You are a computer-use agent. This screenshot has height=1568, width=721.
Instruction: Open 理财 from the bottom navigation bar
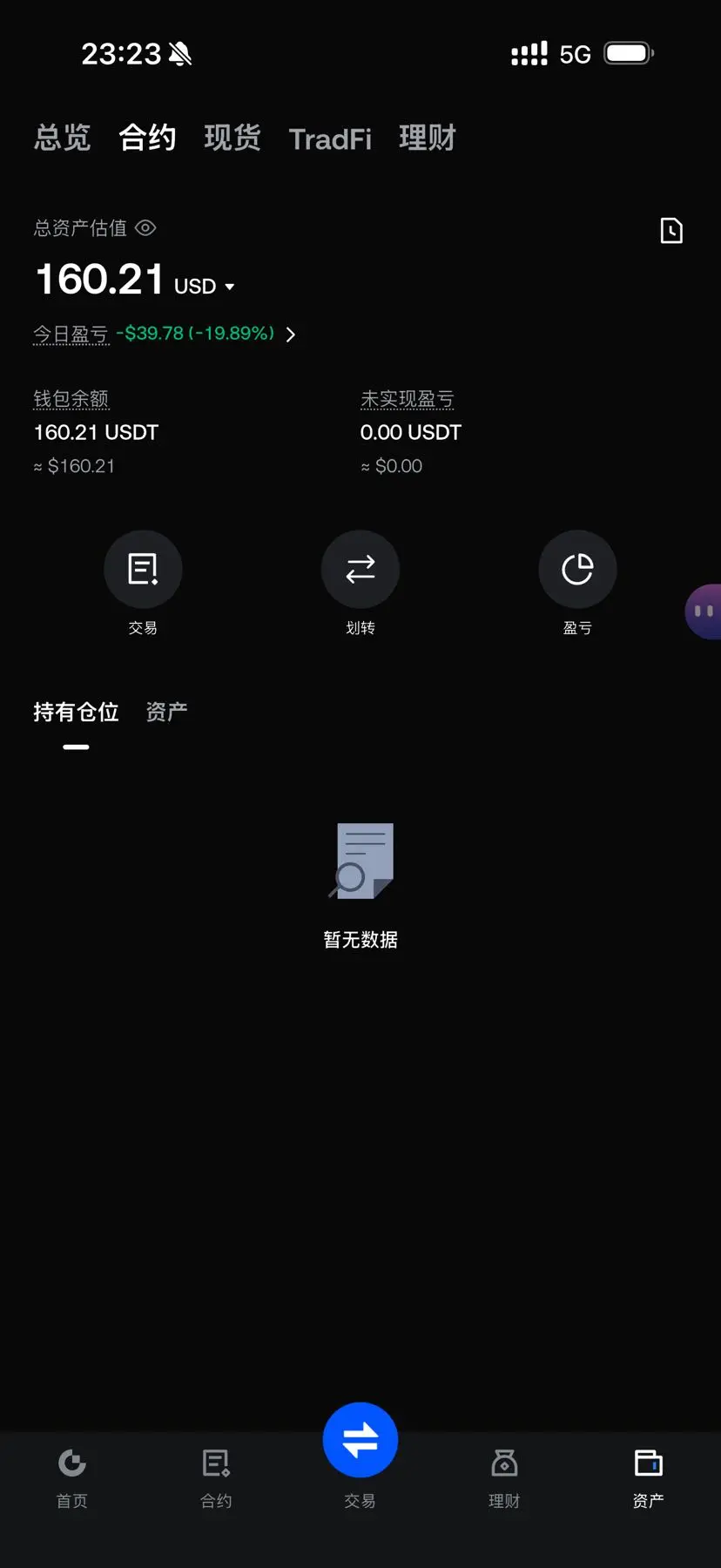click(x=504, y=1477)
